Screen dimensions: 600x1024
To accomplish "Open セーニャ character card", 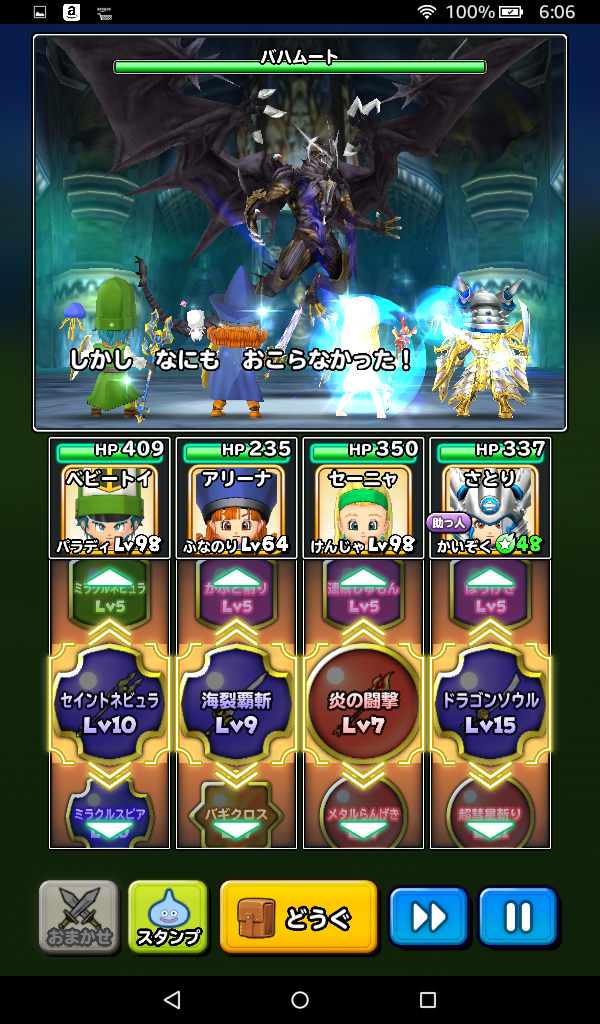I will pyautogui.click(x=363, y=498).
